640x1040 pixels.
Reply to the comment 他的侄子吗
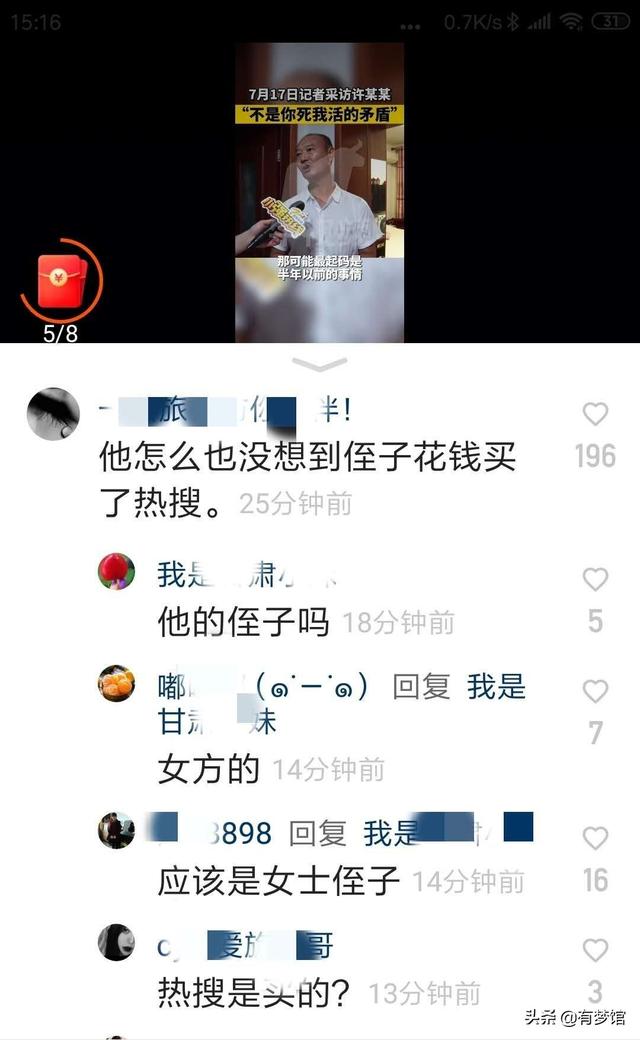[x=243, y=622]
